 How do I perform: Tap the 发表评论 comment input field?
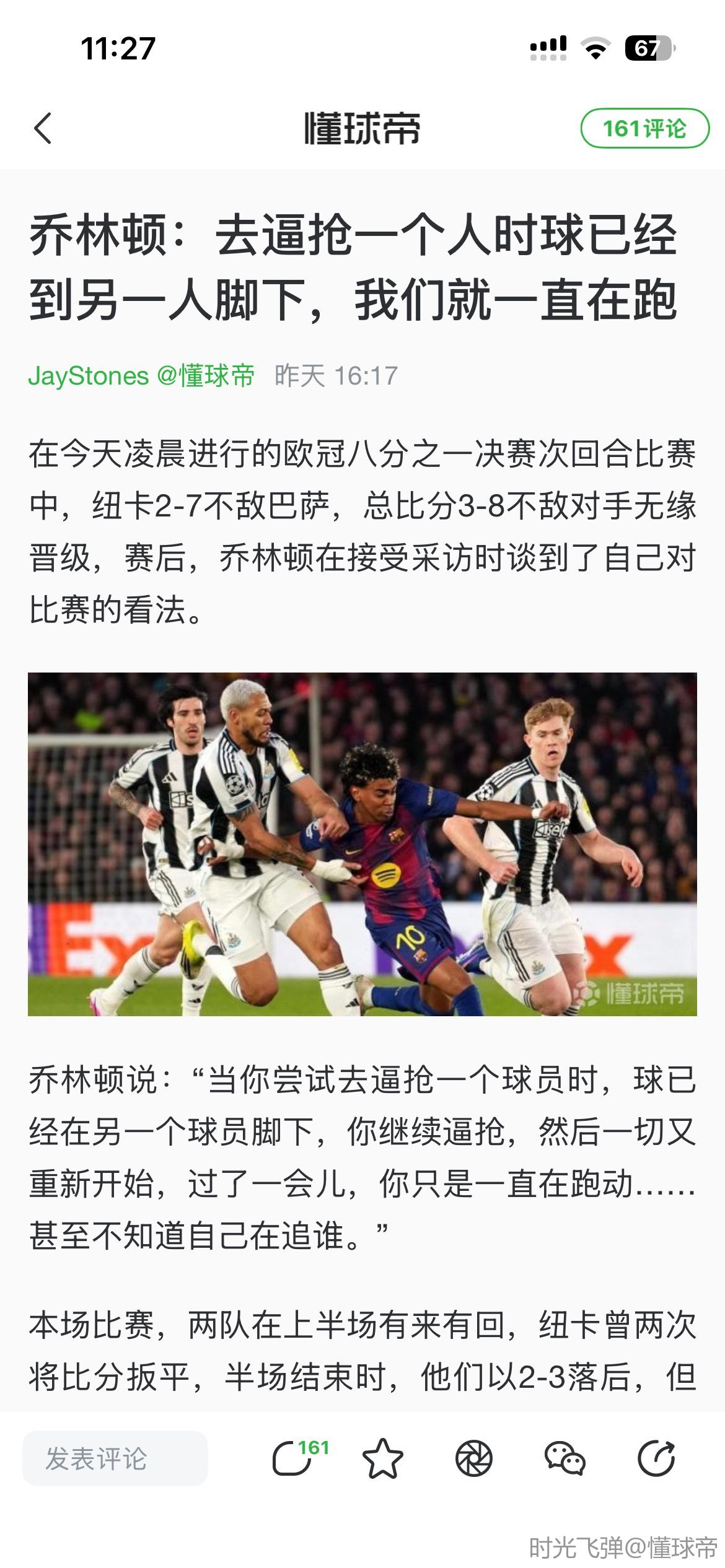pyautogui.click(x=115, y=1458)
